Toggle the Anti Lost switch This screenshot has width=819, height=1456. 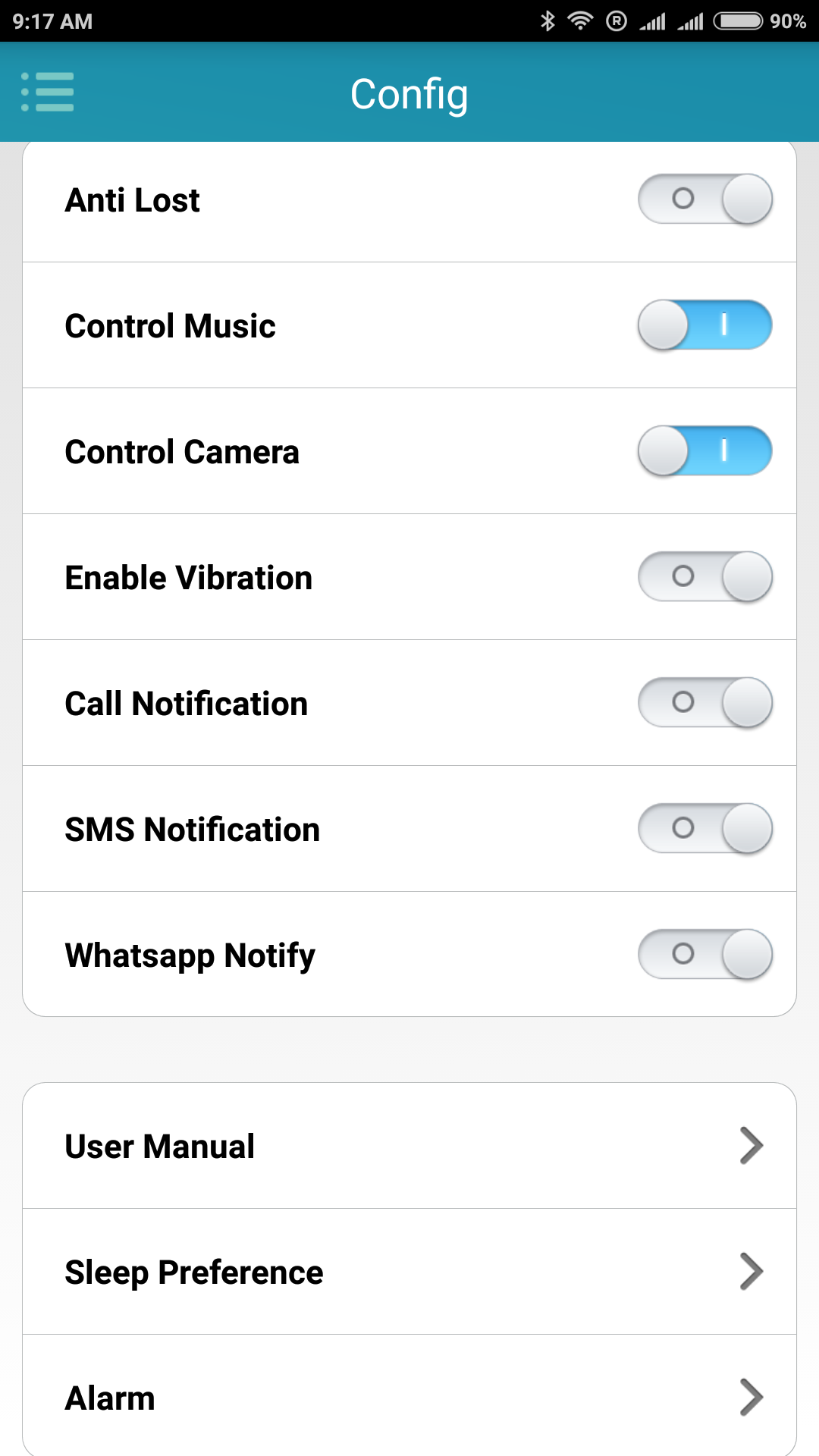coord(704,199)
